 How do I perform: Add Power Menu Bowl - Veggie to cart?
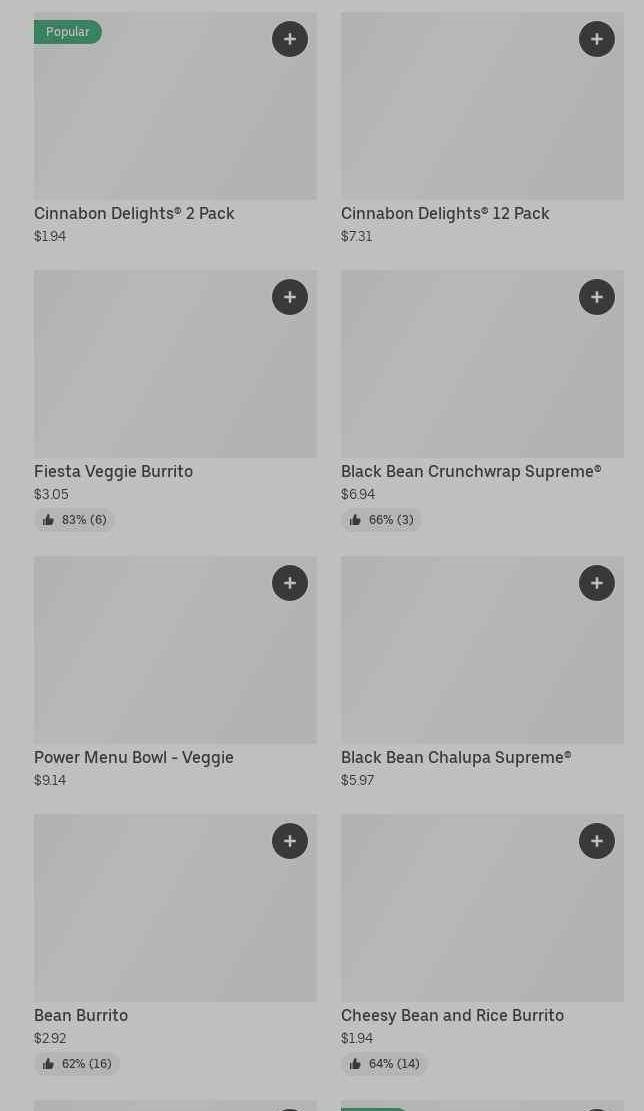click(290, 583)
